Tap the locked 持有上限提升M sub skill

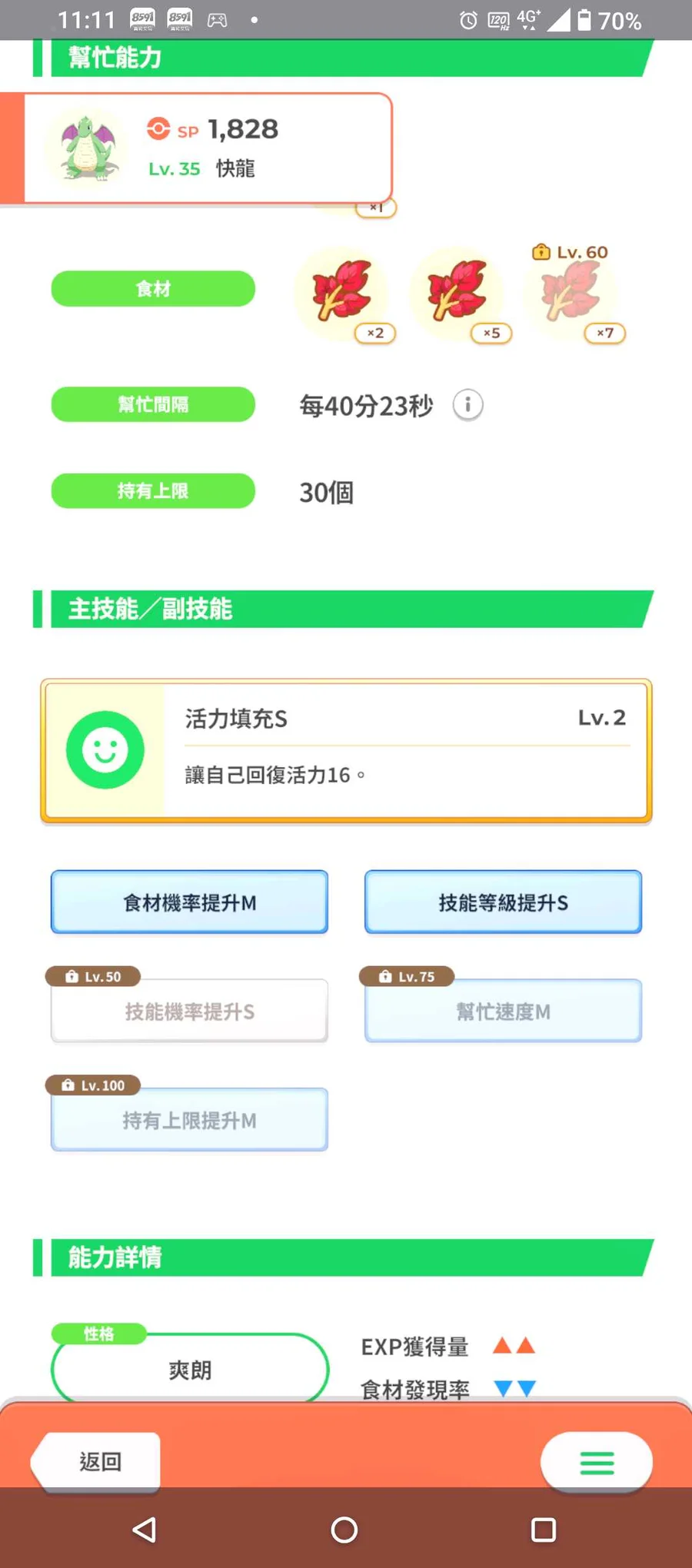pyautogui.click(x=189, y=1120)
